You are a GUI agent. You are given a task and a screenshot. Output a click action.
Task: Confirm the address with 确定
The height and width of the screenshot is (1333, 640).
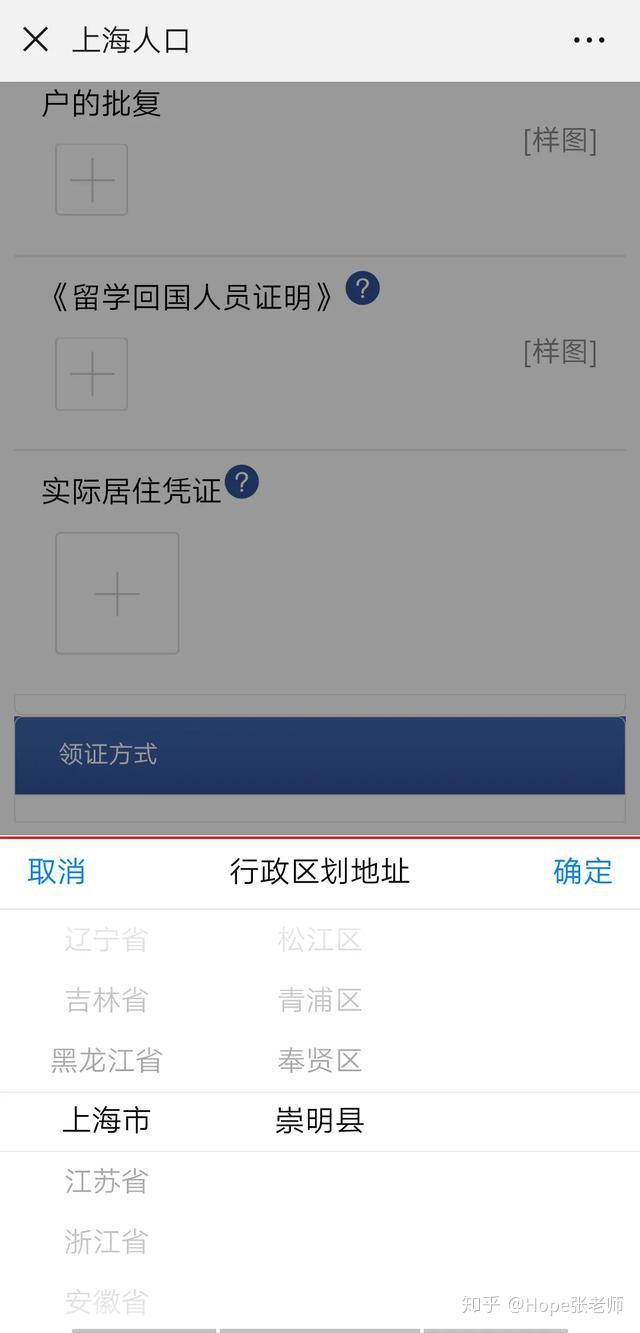[x=582, y=871]
